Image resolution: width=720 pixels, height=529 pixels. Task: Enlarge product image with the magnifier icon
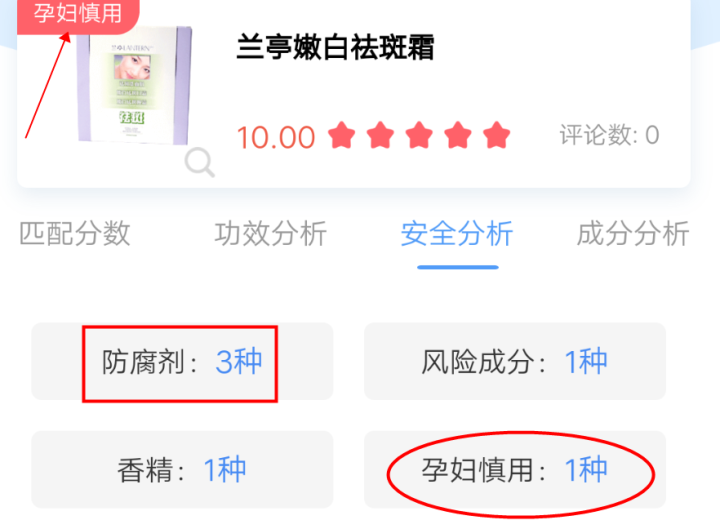pyautogui.click(x=199, y=162)
